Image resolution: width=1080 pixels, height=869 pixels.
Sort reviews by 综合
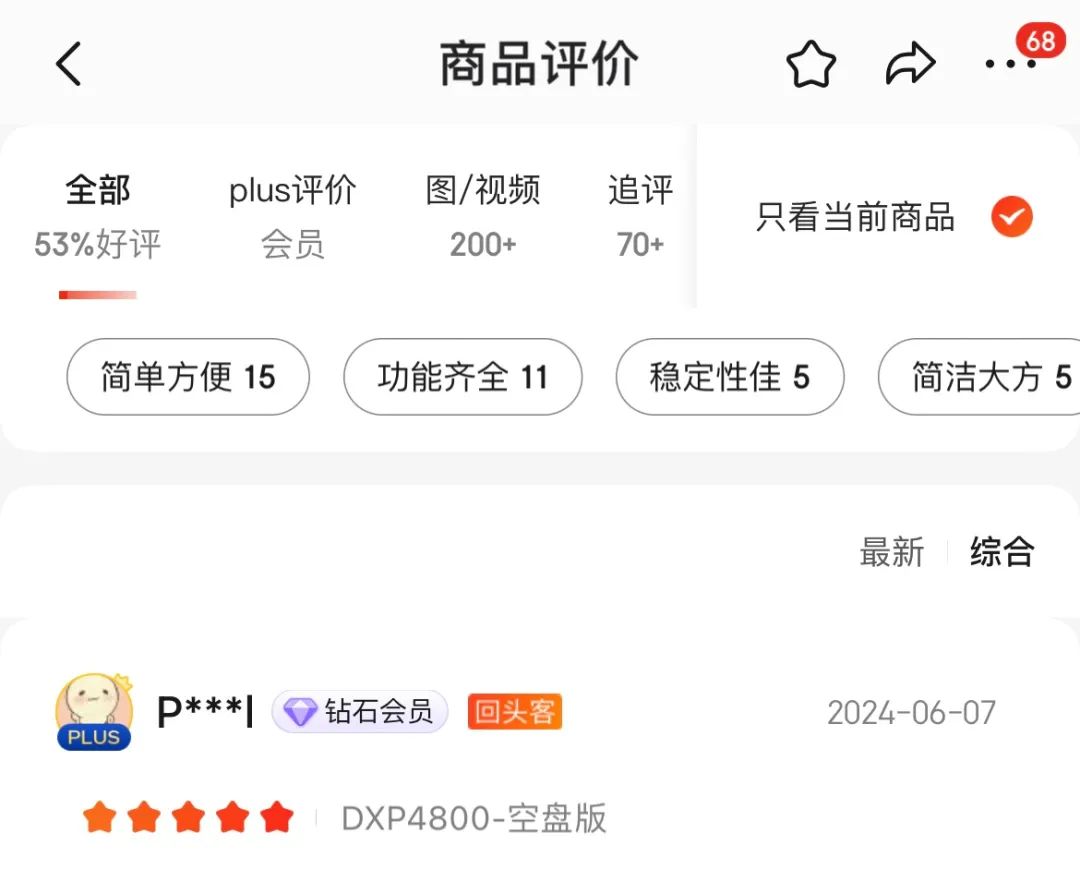tap(1001, 552)
